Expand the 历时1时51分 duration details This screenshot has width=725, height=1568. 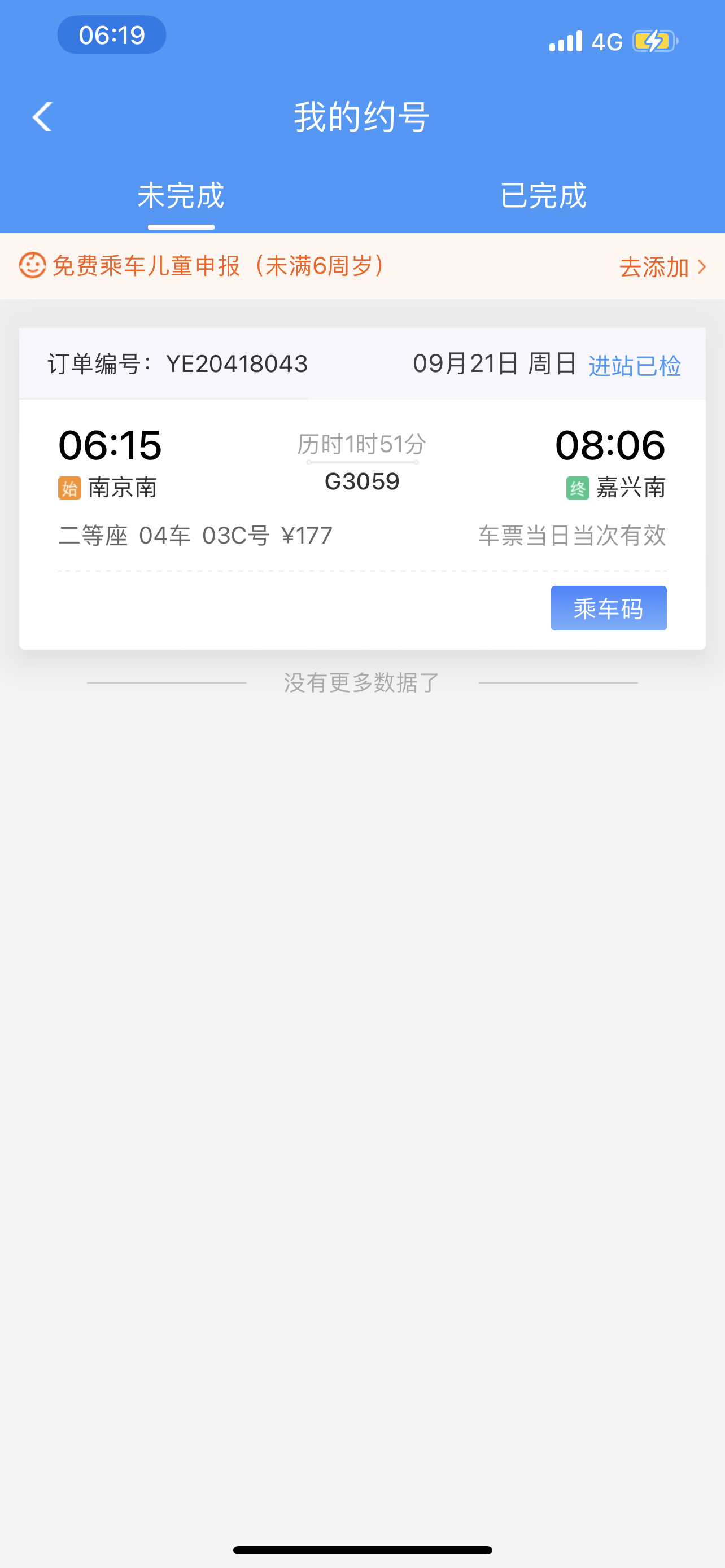(x=362, y=445)
